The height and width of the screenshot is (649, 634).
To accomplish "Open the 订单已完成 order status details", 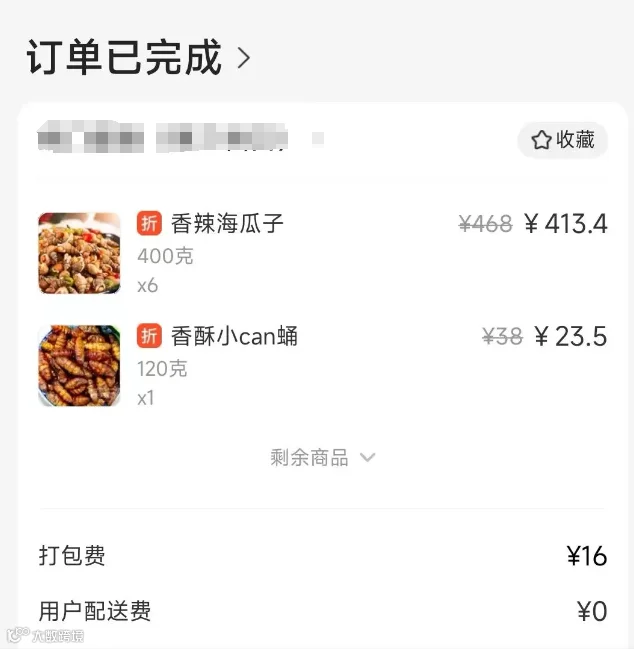I will pos(138,58).
